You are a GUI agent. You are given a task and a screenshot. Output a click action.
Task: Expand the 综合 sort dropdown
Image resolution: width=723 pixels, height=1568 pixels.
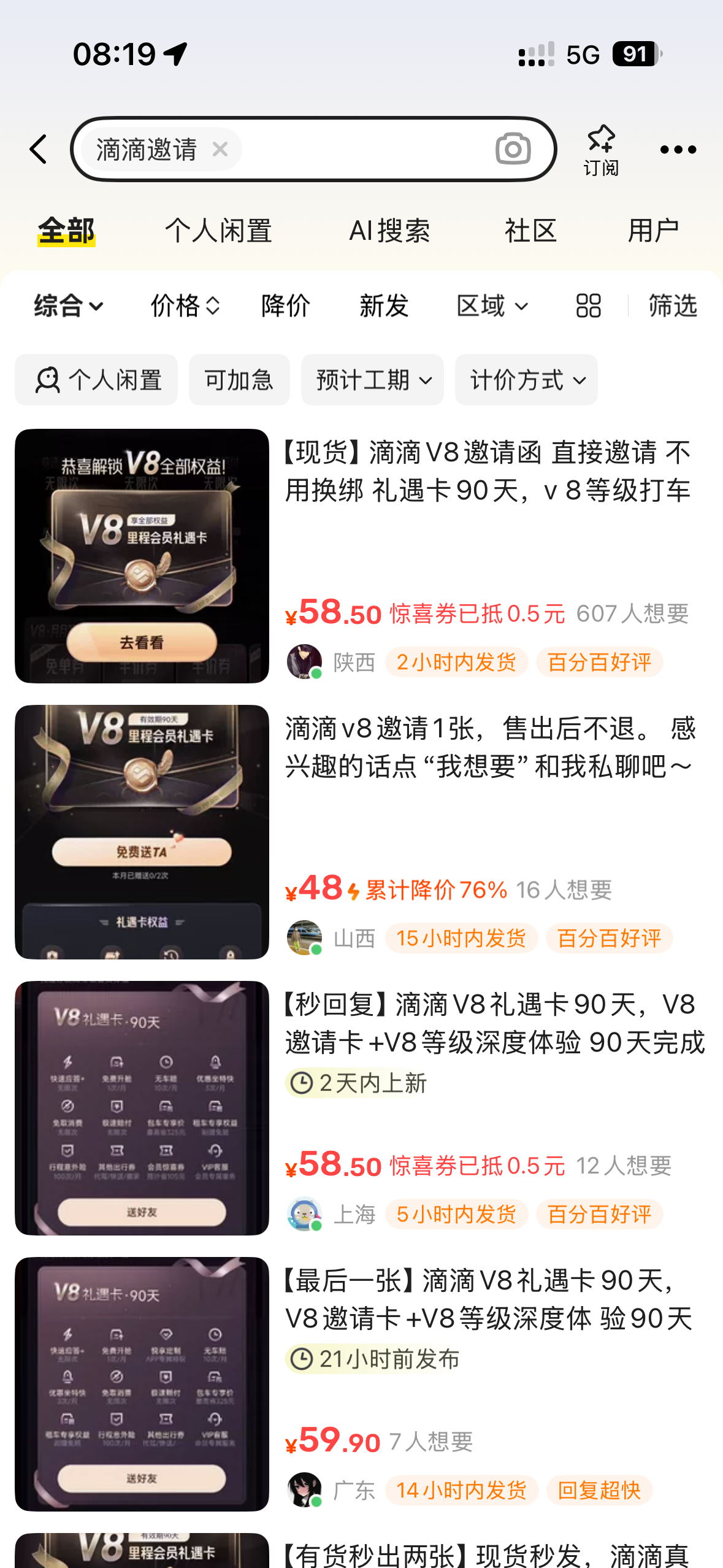click(69, 306)
